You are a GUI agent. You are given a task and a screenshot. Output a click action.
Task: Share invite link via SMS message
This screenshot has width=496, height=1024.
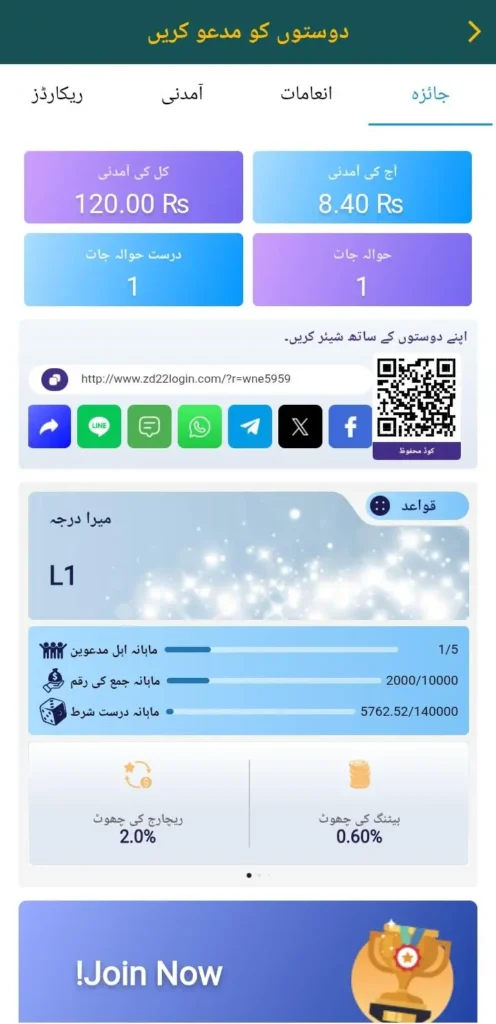tap(149, 426)
